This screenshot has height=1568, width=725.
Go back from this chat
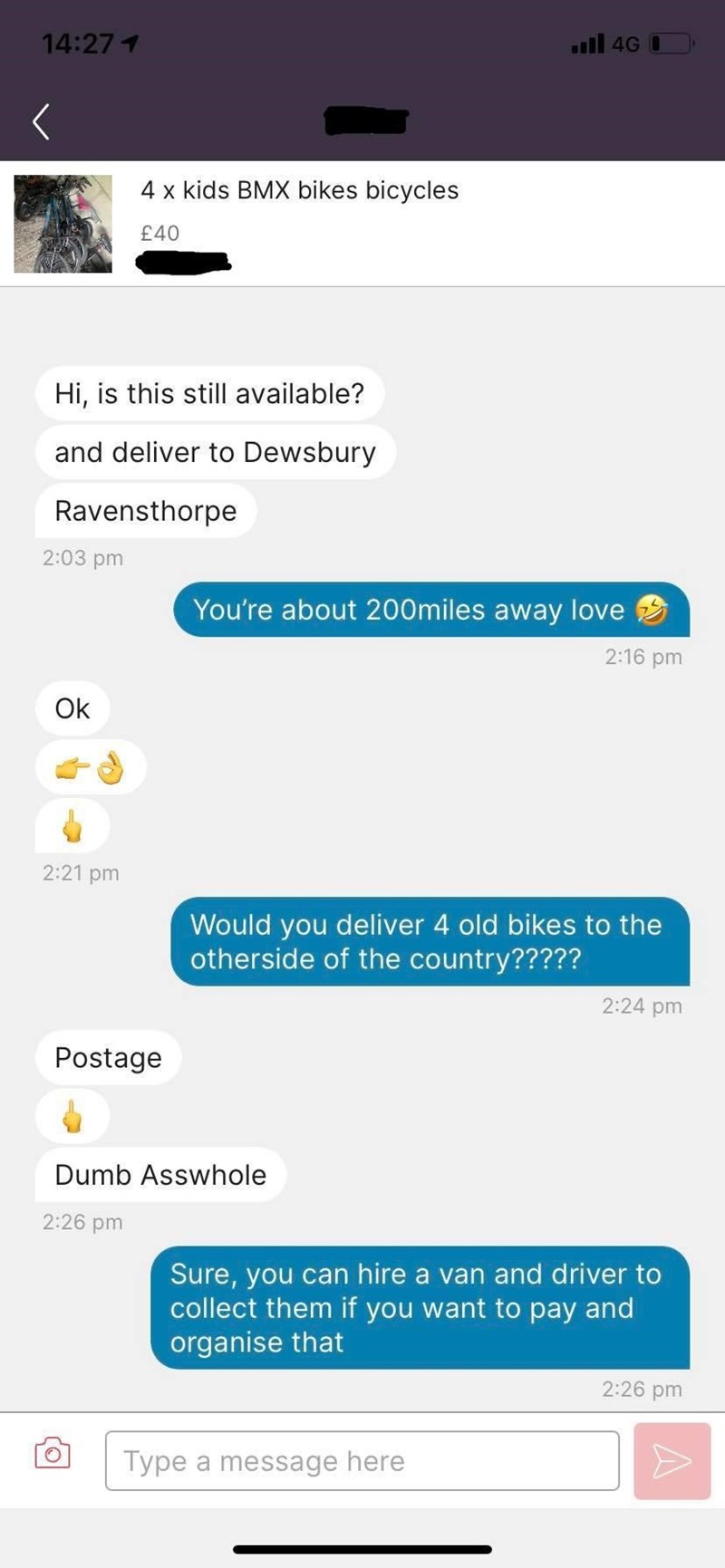(x=40, y=121)
